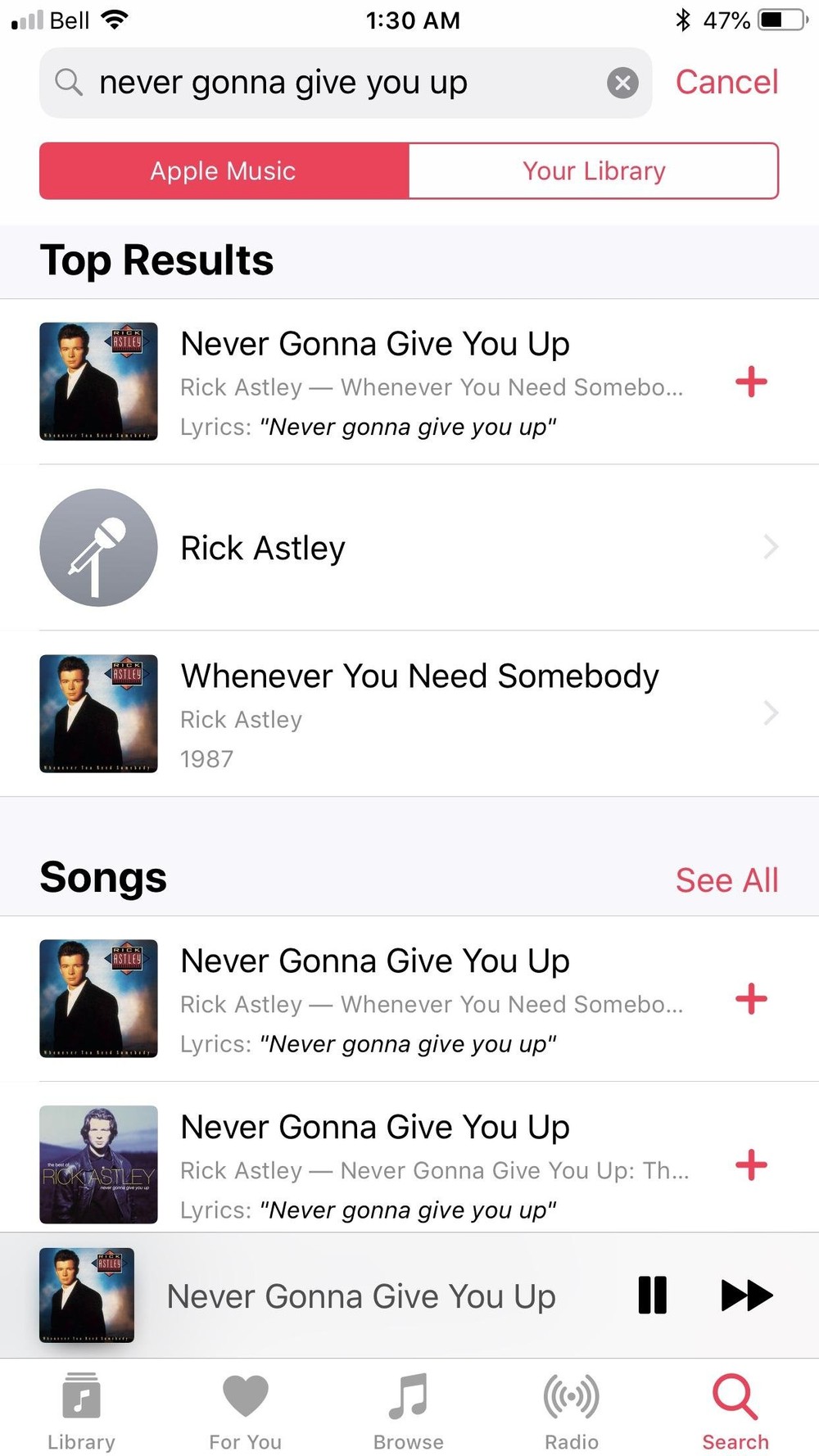The height and width of the screenshot is (1456, 819).
Task: Cancel the search
Action: click(726, 83)
